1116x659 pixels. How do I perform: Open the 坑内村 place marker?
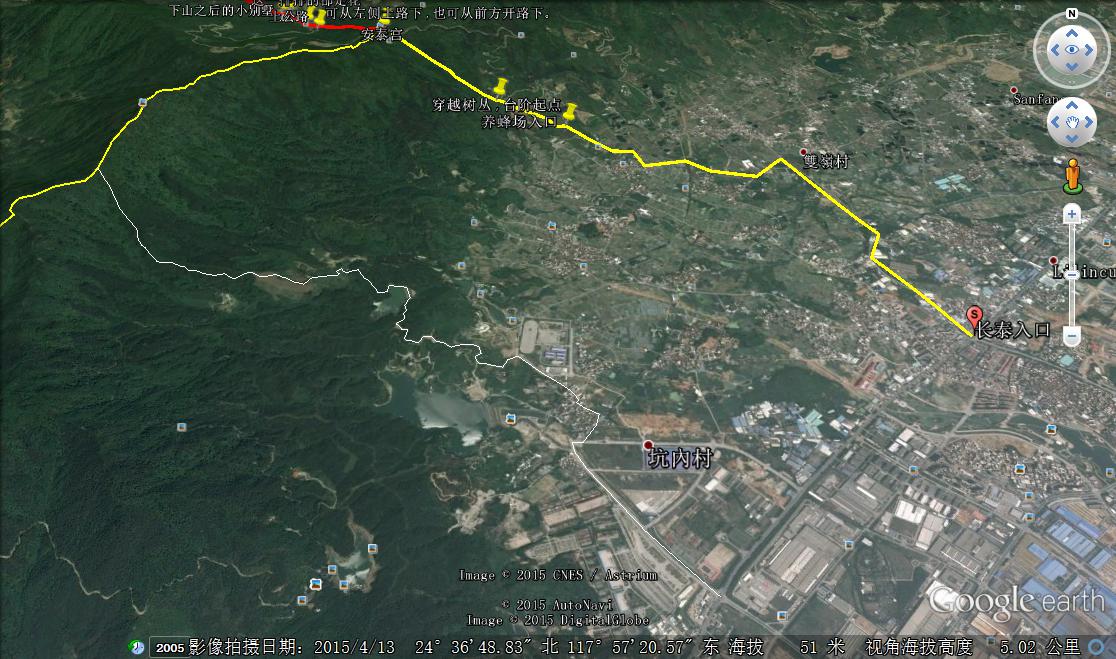647,444
